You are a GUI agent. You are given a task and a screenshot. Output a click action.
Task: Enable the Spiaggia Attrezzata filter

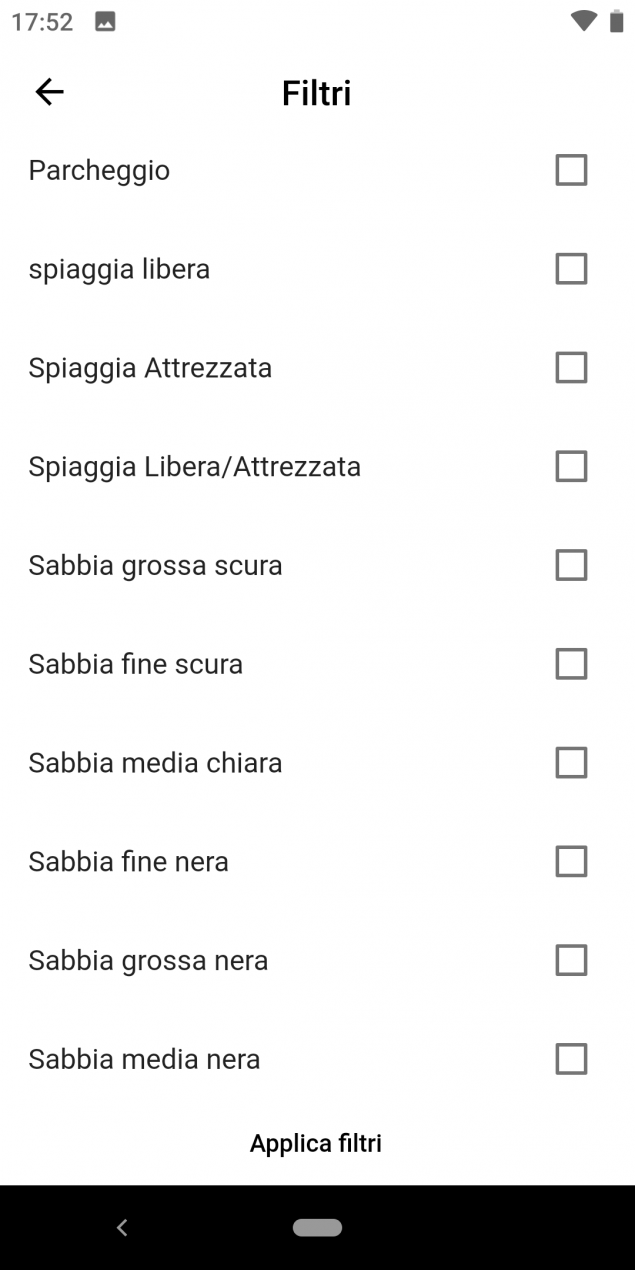571,368
